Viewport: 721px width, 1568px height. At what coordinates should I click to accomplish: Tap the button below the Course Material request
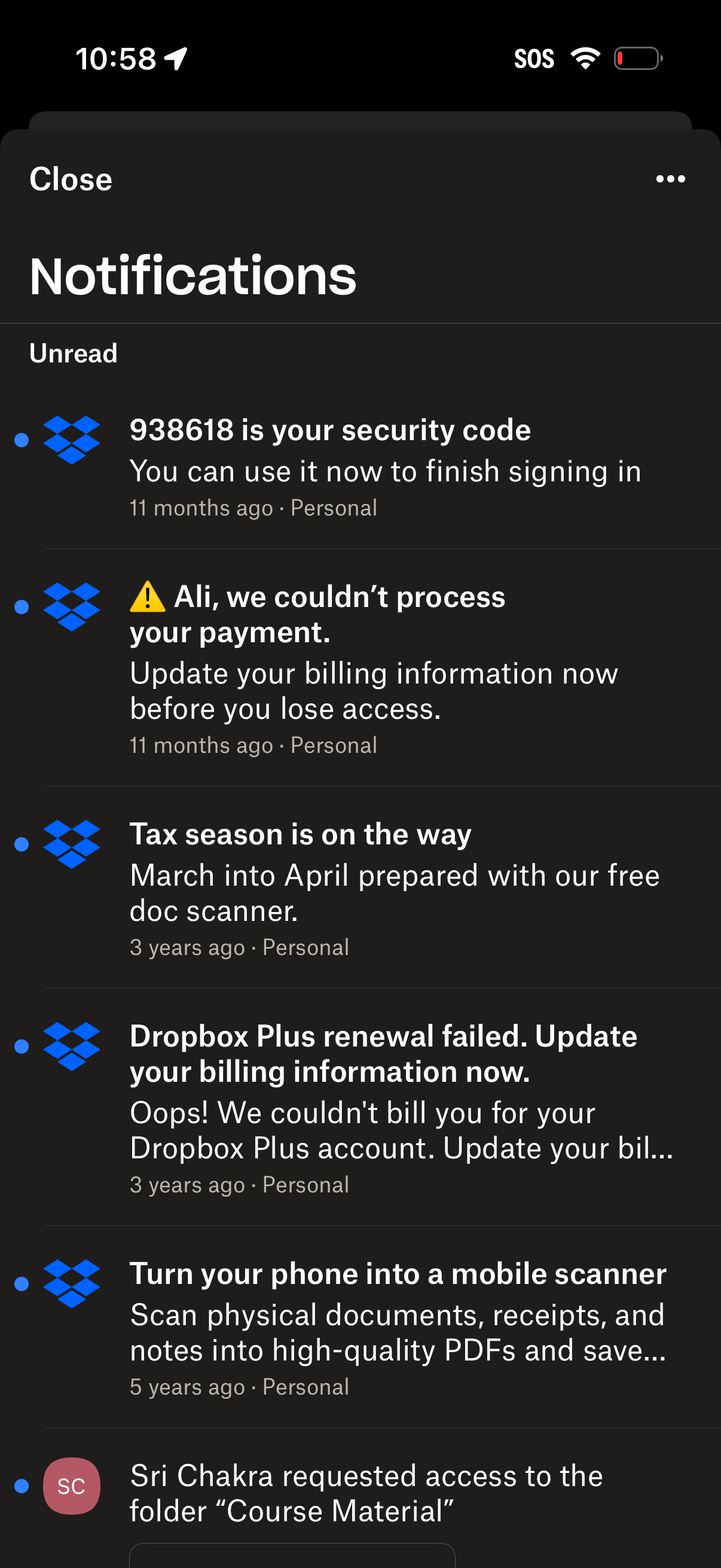pos(292,1556)
